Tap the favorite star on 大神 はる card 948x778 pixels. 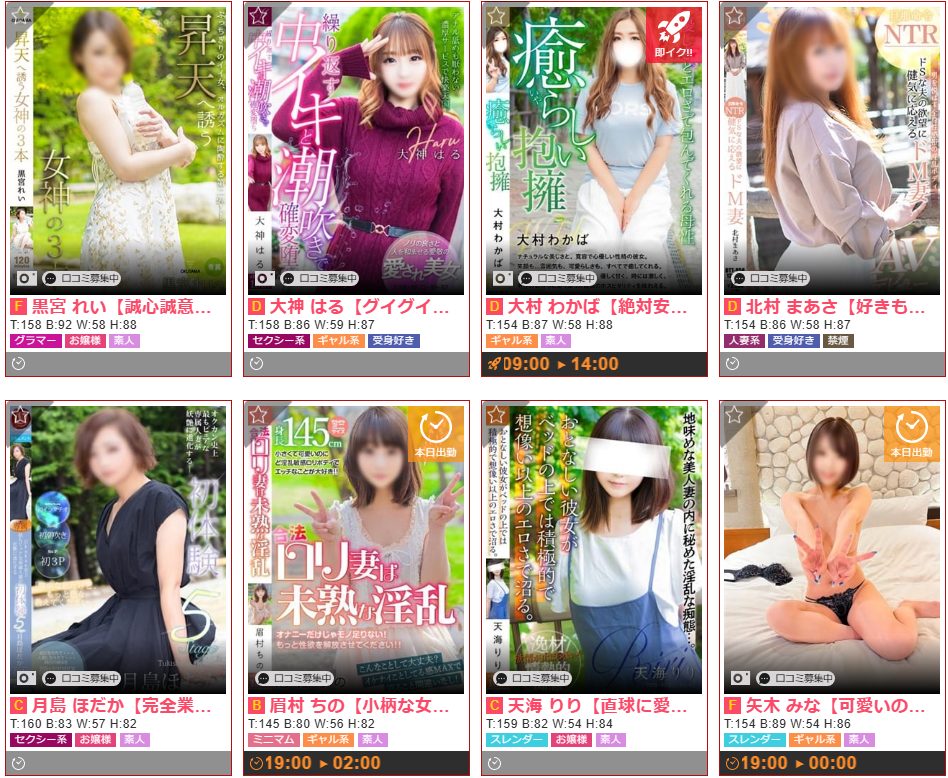(259, 15)
